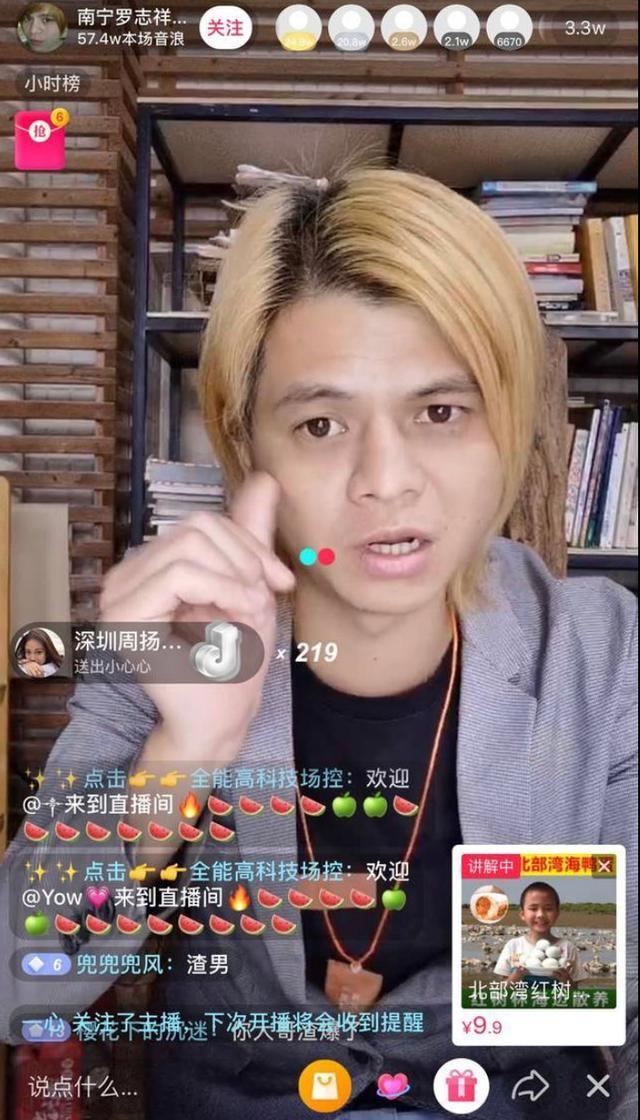Share this live stream
The width and height of the screenshot is (640, 1120).
pyautogui.click(x=530, y=1086)
